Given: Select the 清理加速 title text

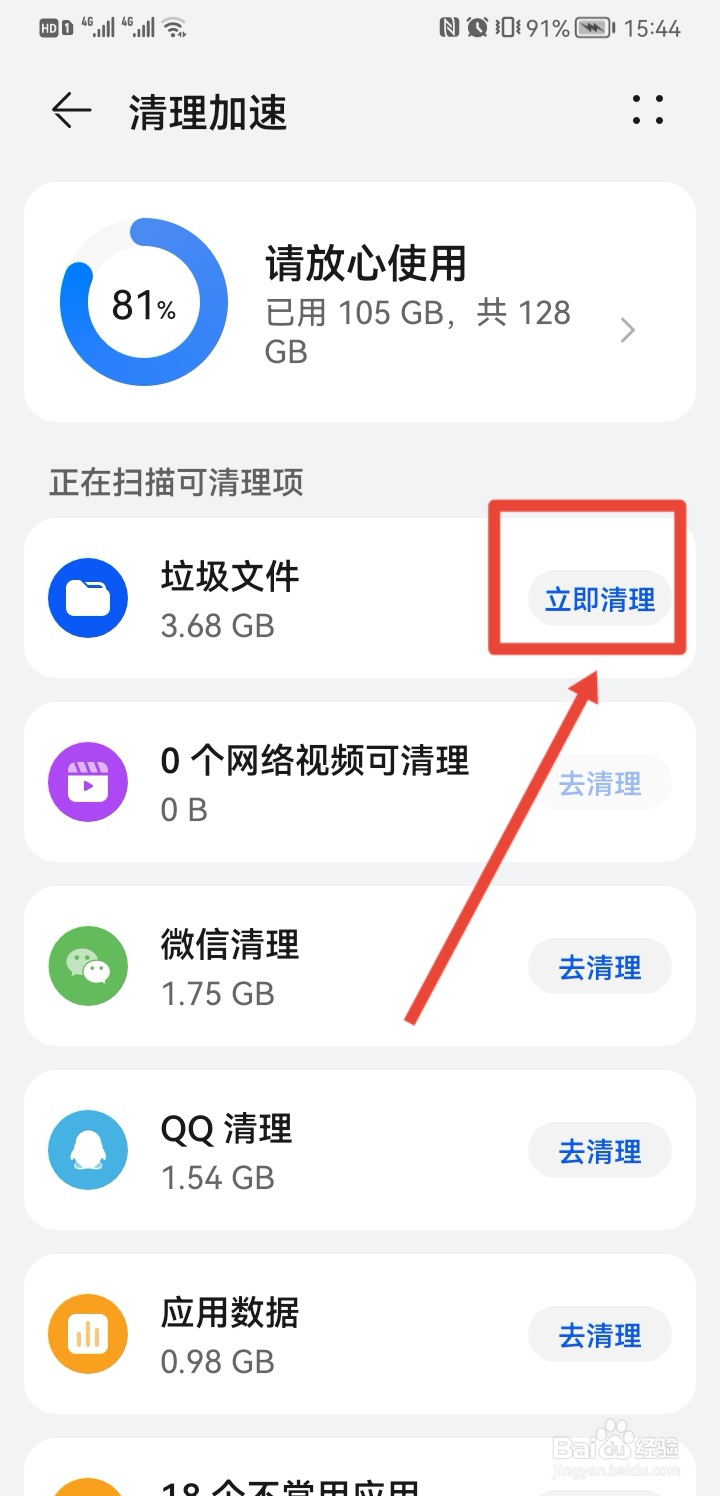Looking at the screenshot, I should [207, 112].
